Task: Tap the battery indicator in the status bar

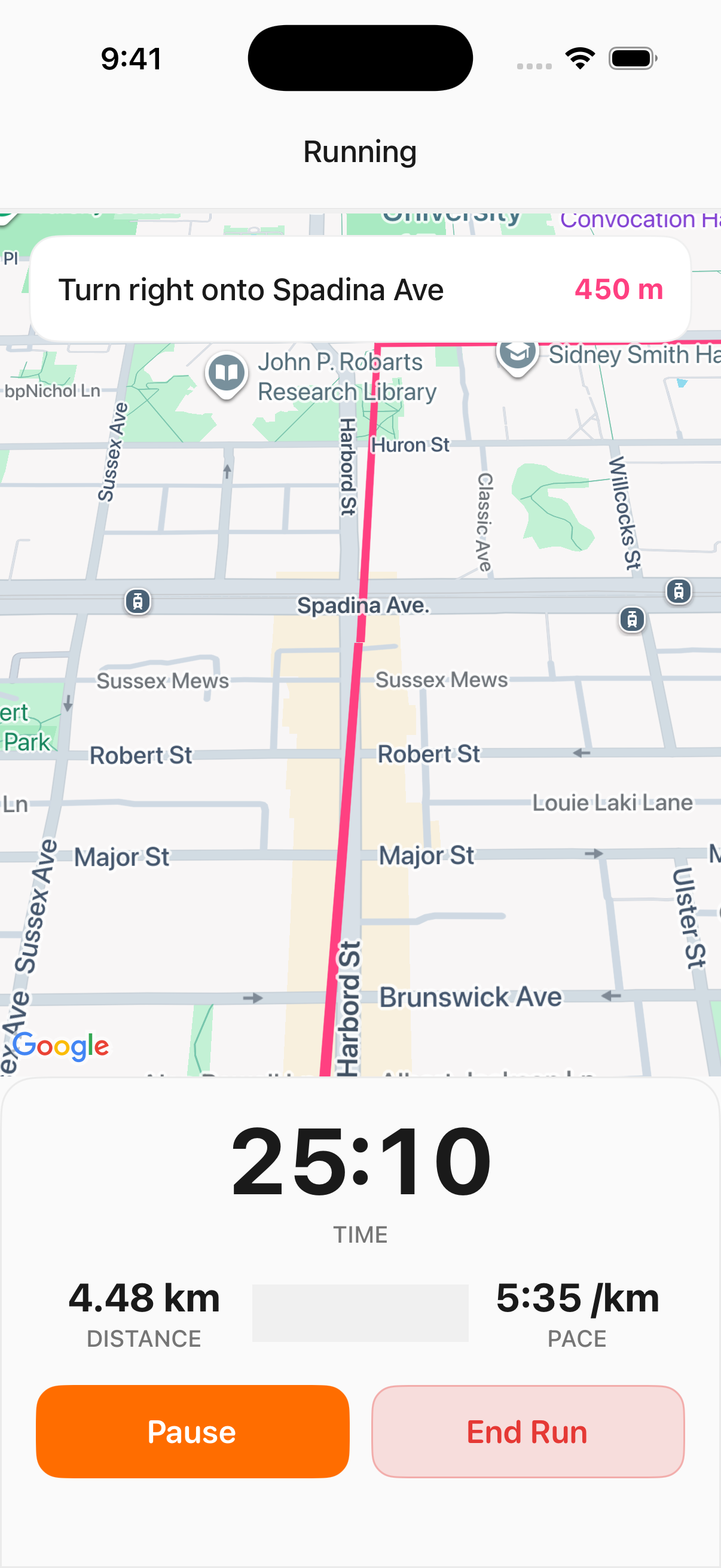Action: (631, 58)
